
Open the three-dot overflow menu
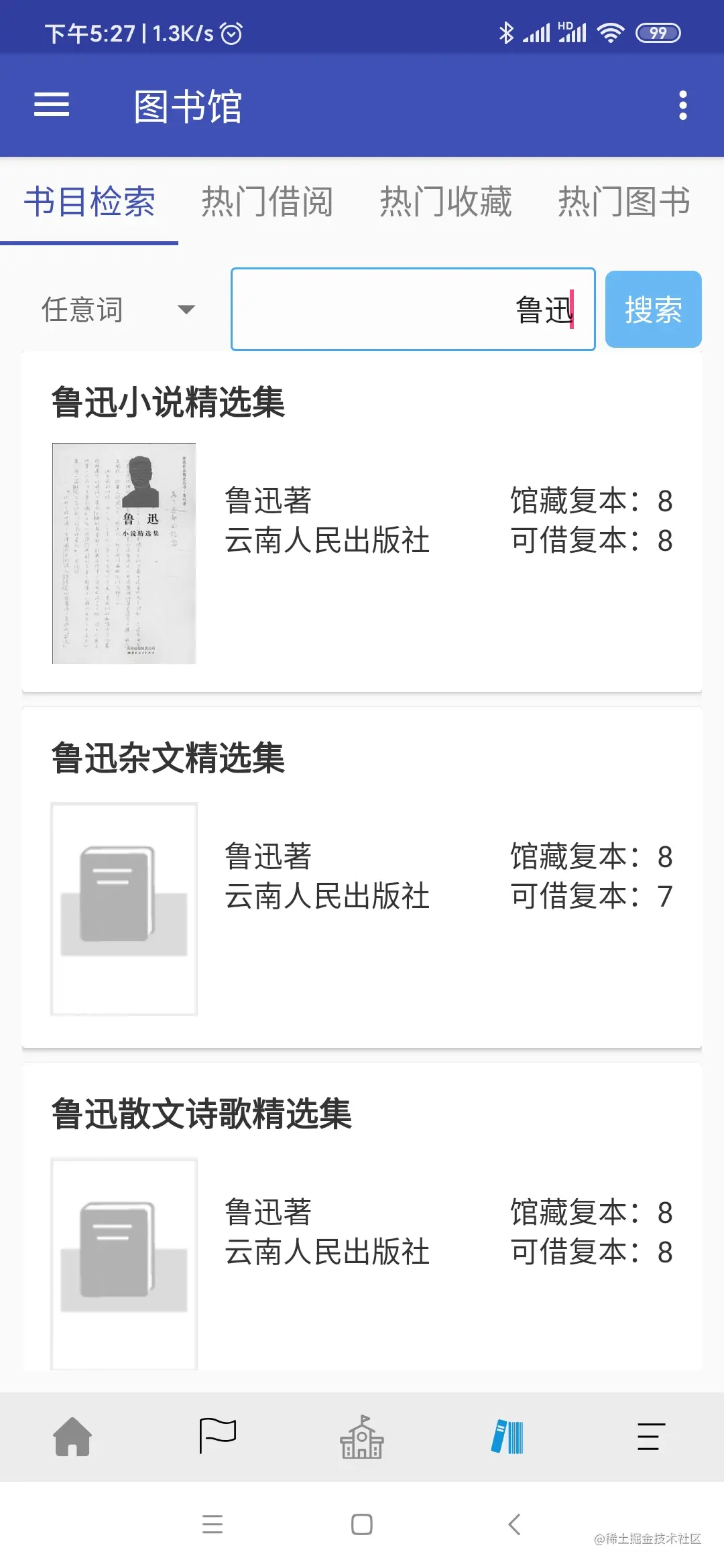pos(682,105)
